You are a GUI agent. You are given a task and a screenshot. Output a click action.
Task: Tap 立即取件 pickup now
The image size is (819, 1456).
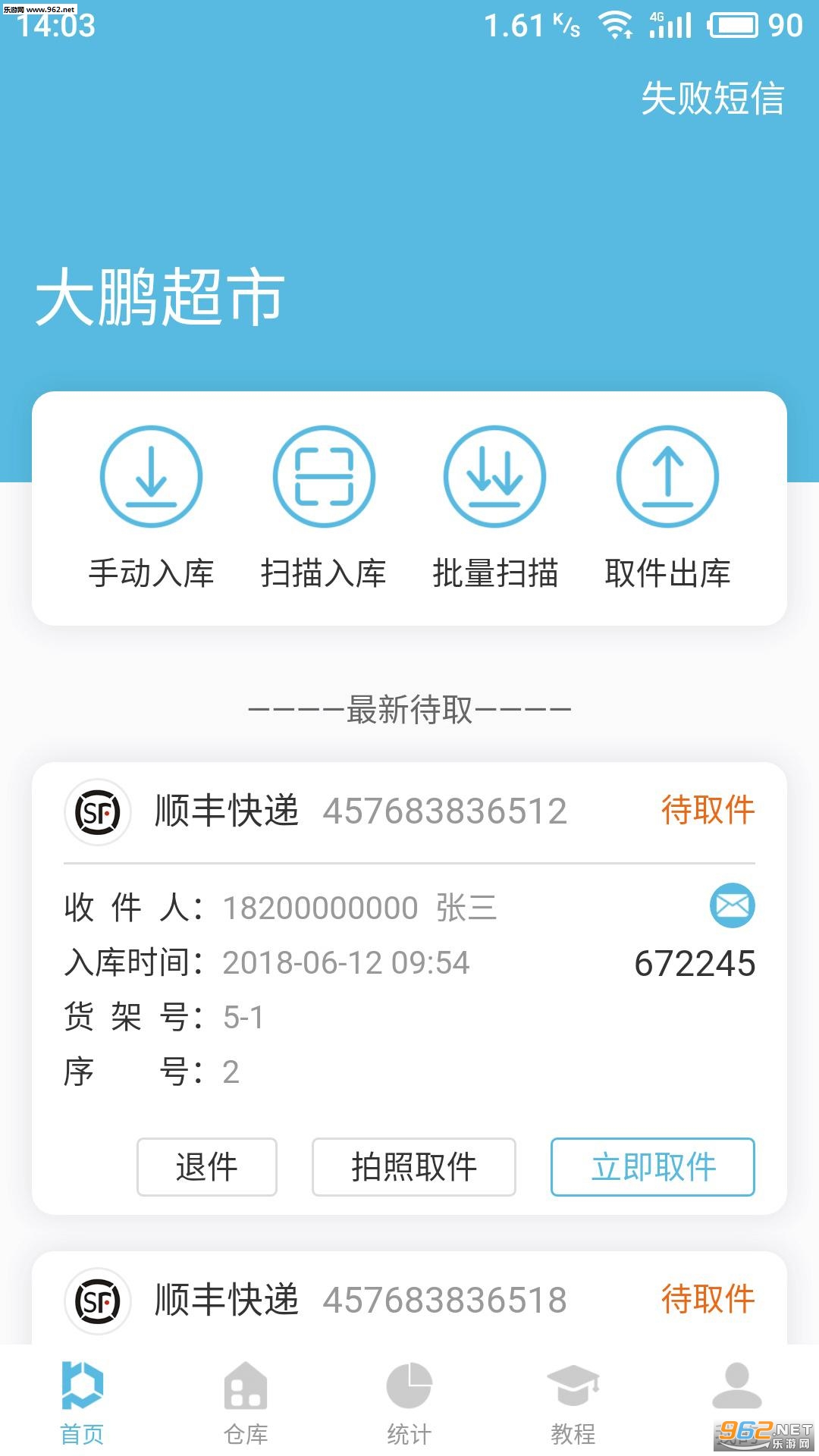click(x=652, y=1167)
